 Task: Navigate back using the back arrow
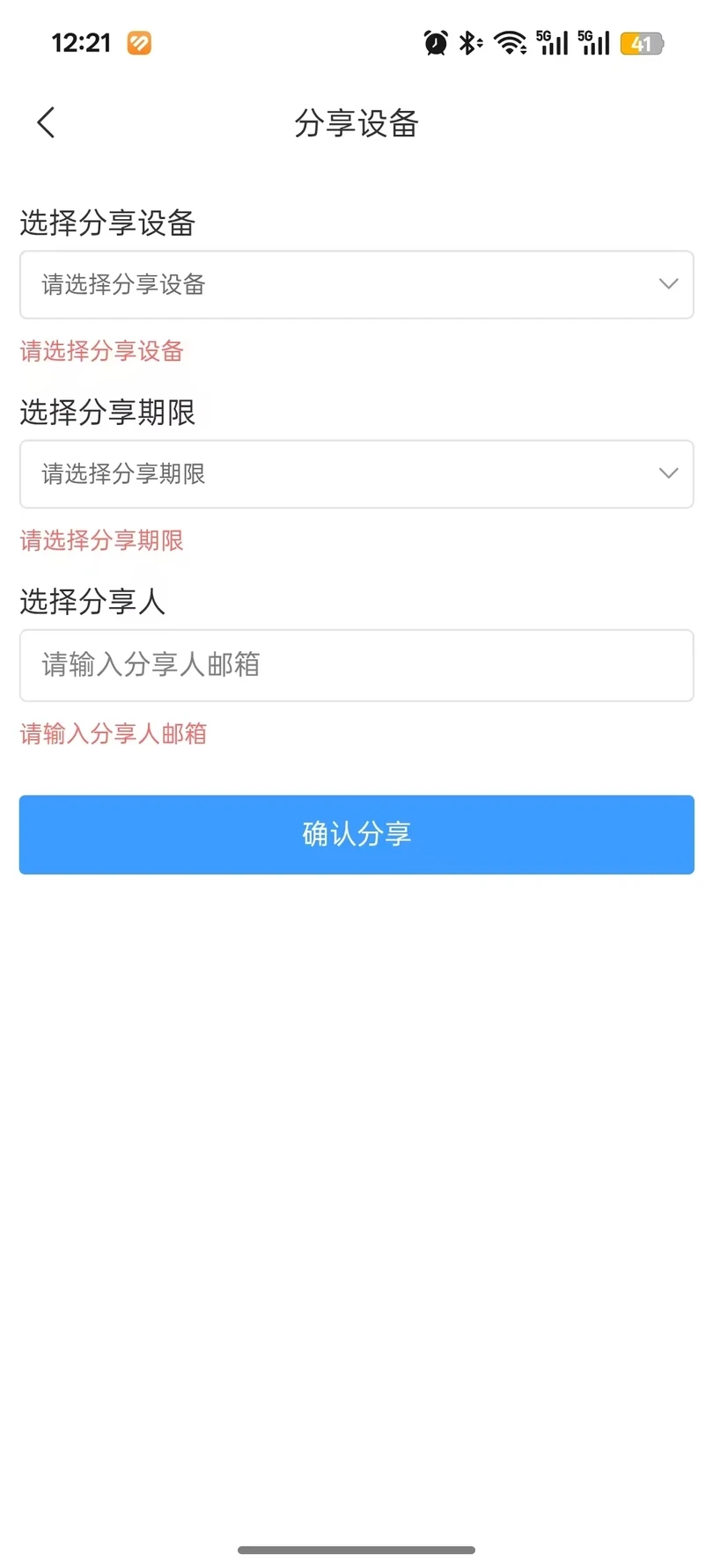[x=44, y=122]
